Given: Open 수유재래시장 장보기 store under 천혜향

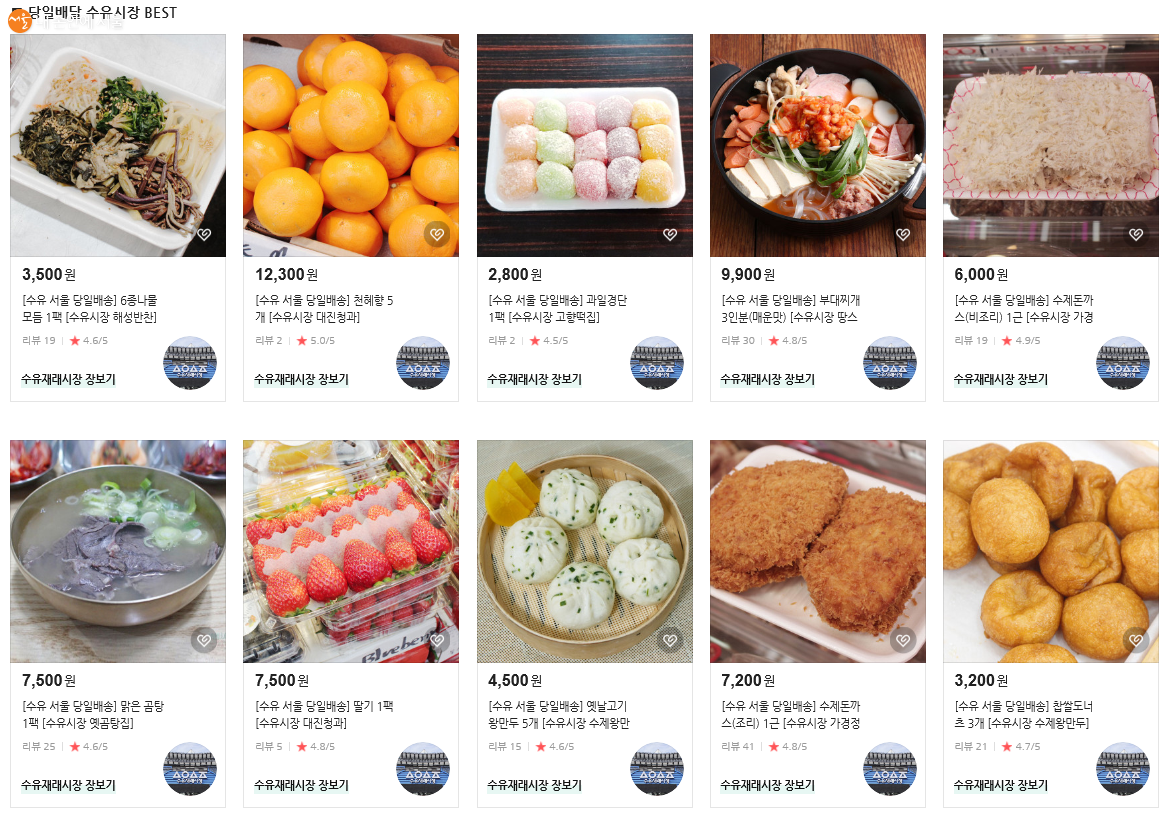Looking at the screenshot, I should pos(301,379).
